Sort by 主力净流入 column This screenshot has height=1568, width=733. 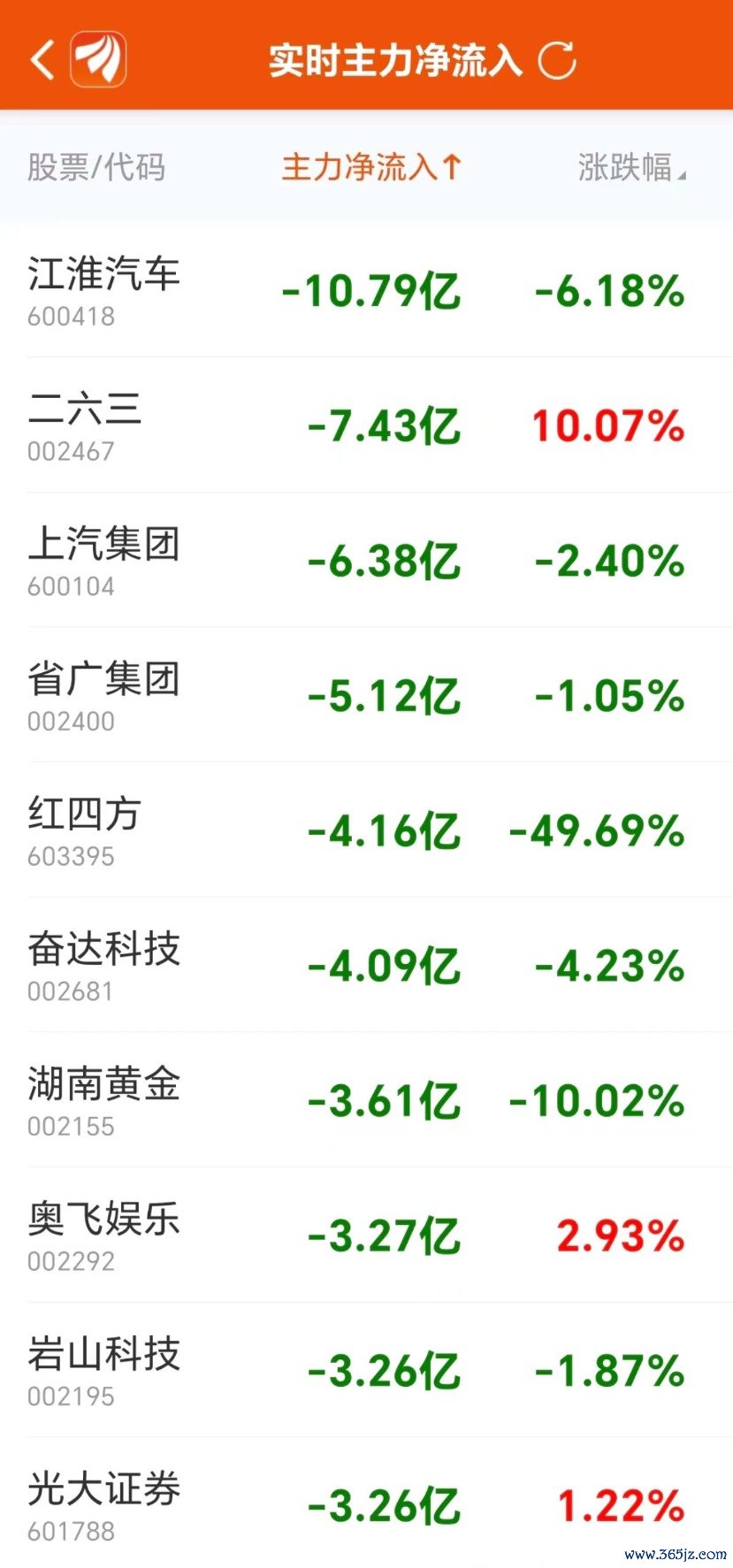pos(371,166)
